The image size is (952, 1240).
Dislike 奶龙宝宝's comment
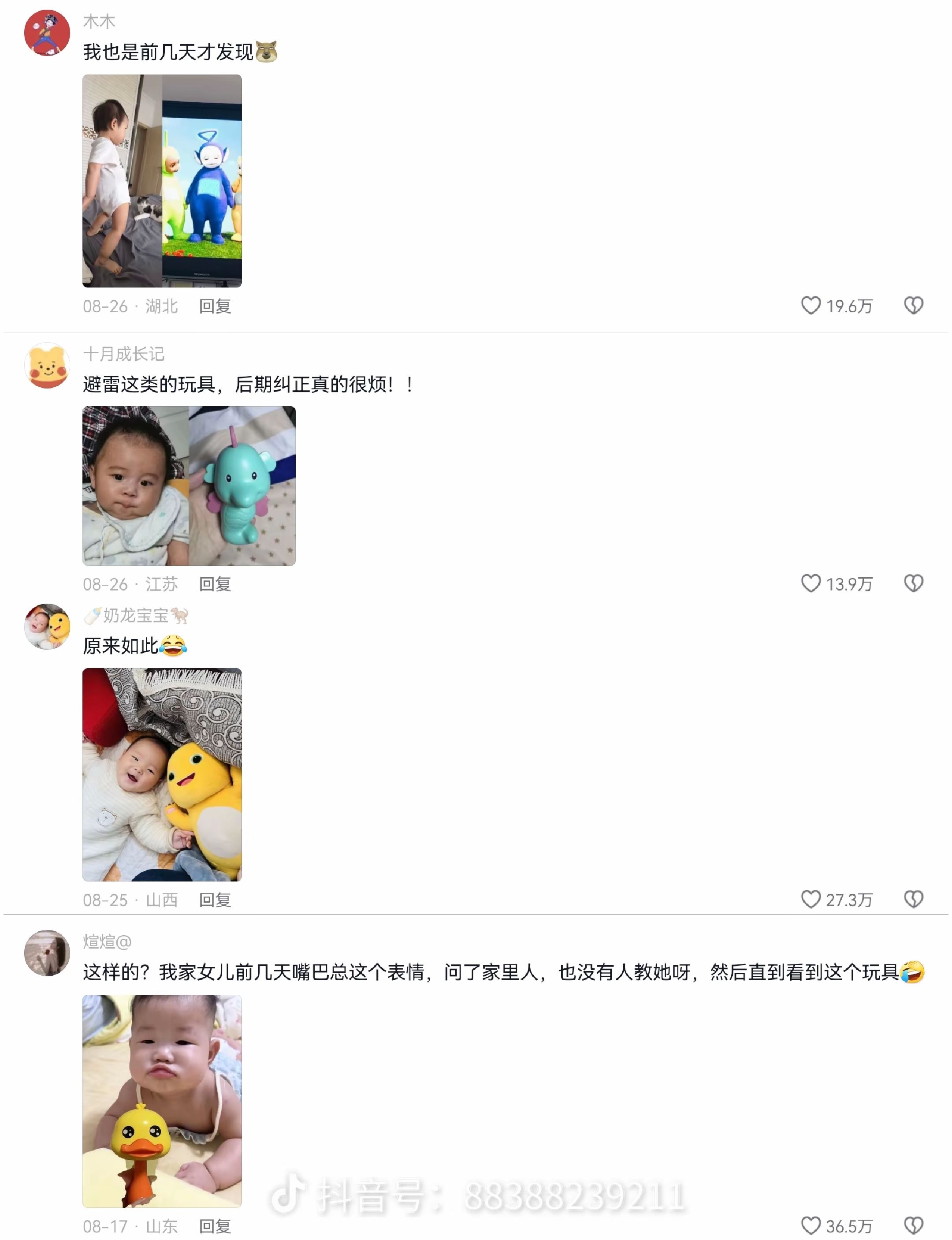coord(913,899)
